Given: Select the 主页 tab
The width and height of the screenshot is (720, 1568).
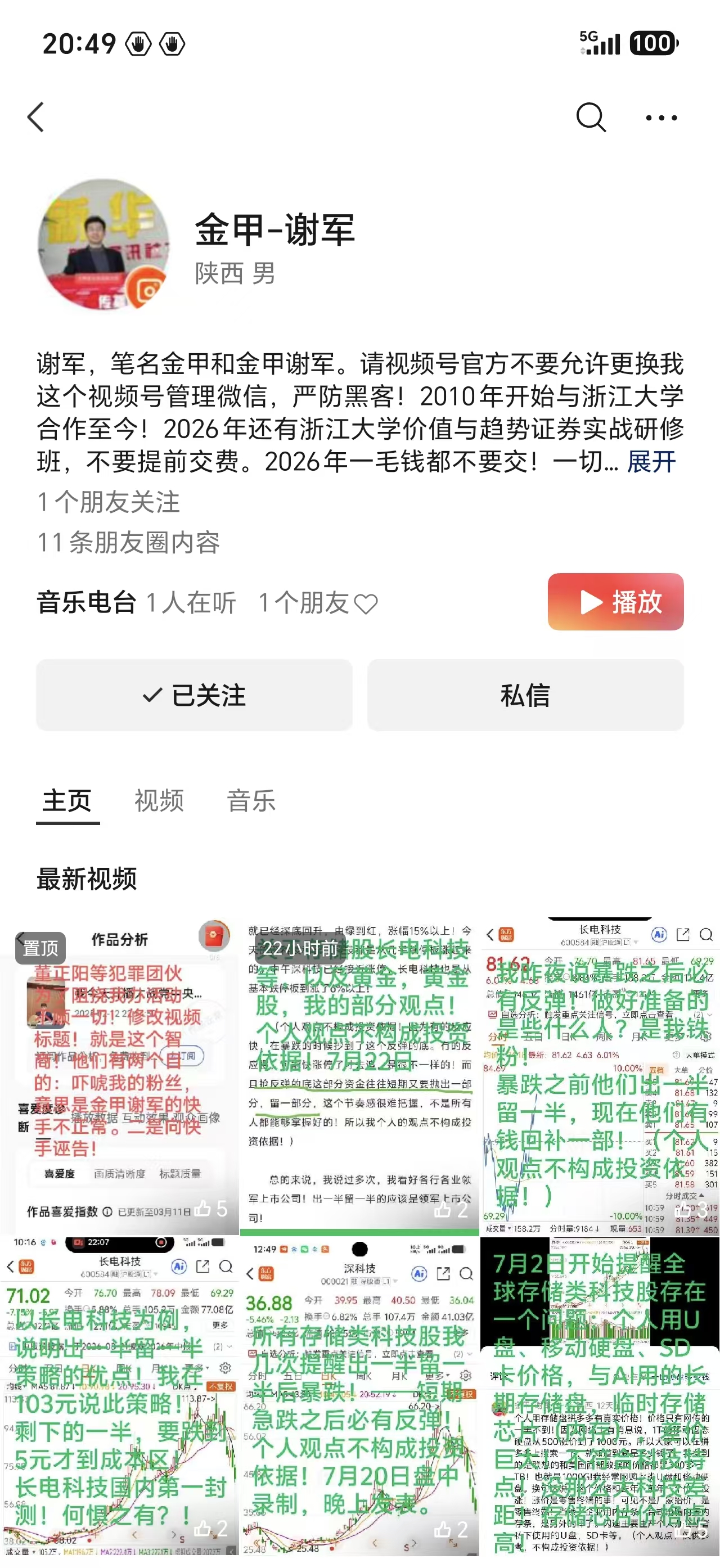Looking at the screenshot, I should [67, 800].
